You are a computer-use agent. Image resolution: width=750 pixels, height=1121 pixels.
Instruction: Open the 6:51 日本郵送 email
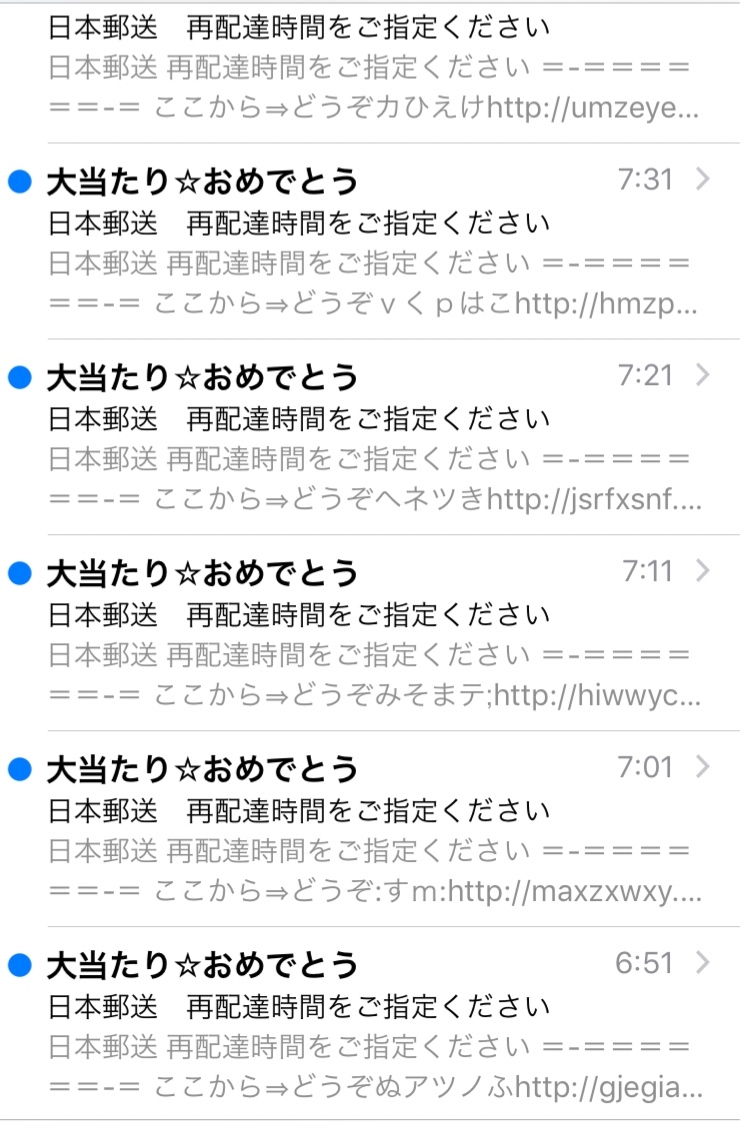tap(370, 1025)
